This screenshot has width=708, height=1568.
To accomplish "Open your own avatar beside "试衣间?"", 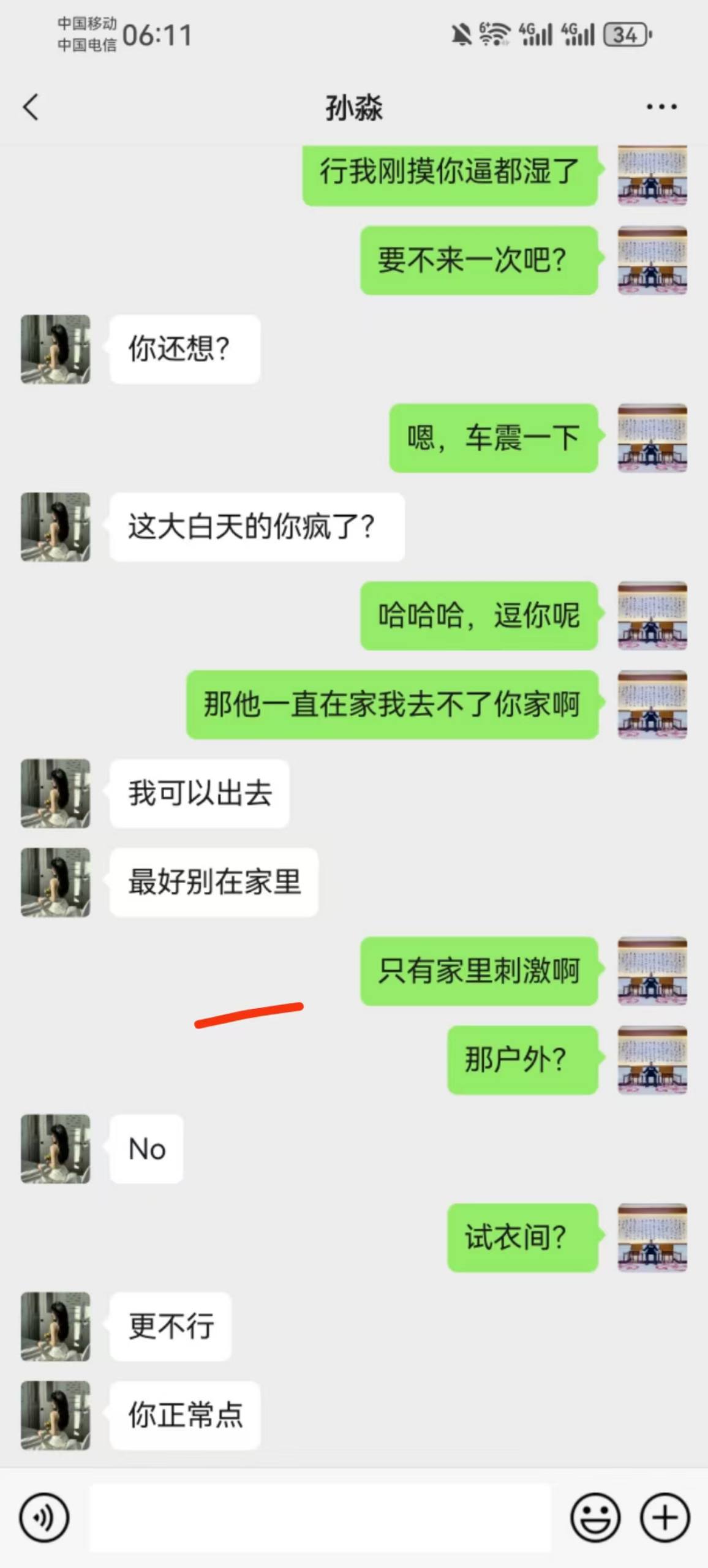I will (x=652, y=1237).
